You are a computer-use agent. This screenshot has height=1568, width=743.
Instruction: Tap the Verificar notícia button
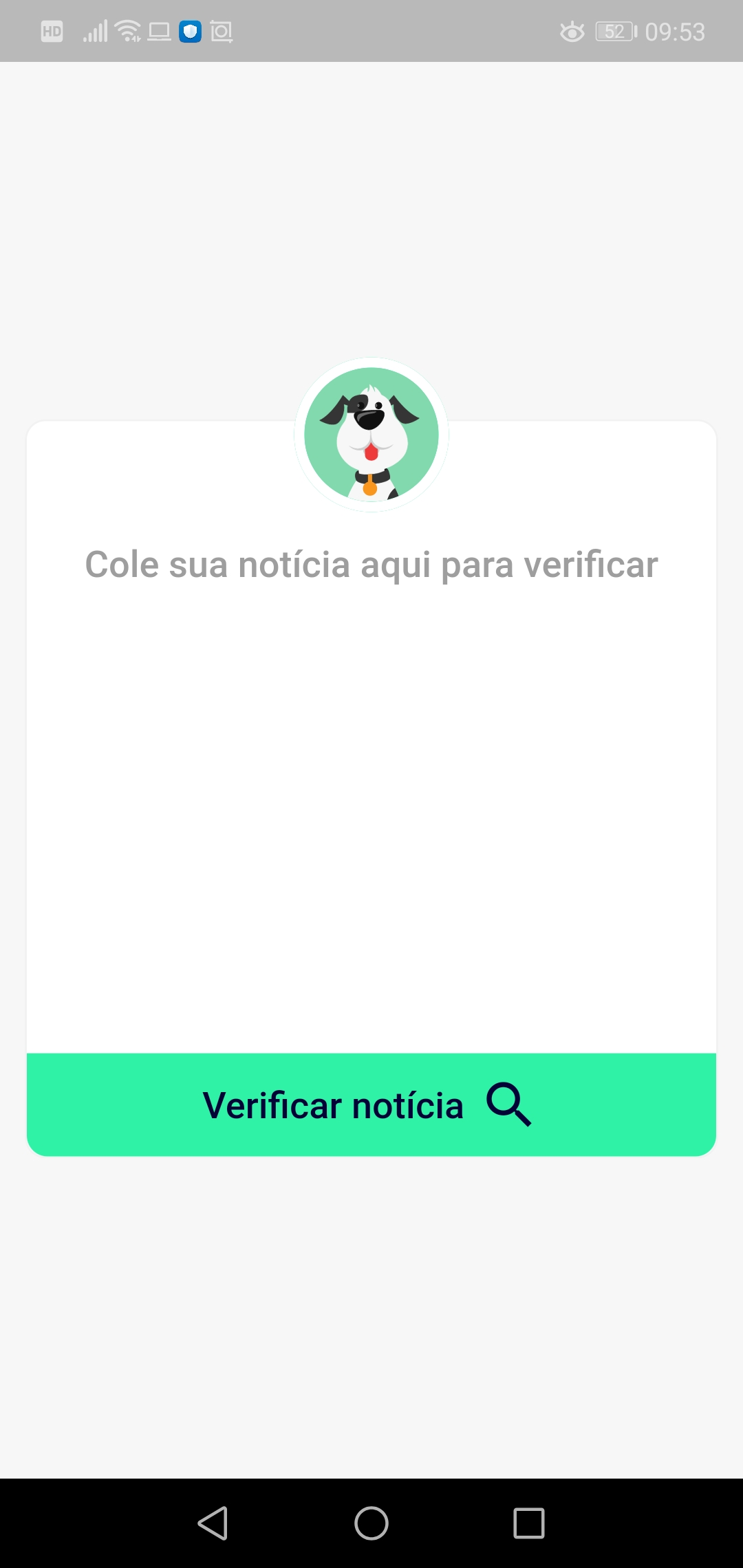(x=371, y=1104)
